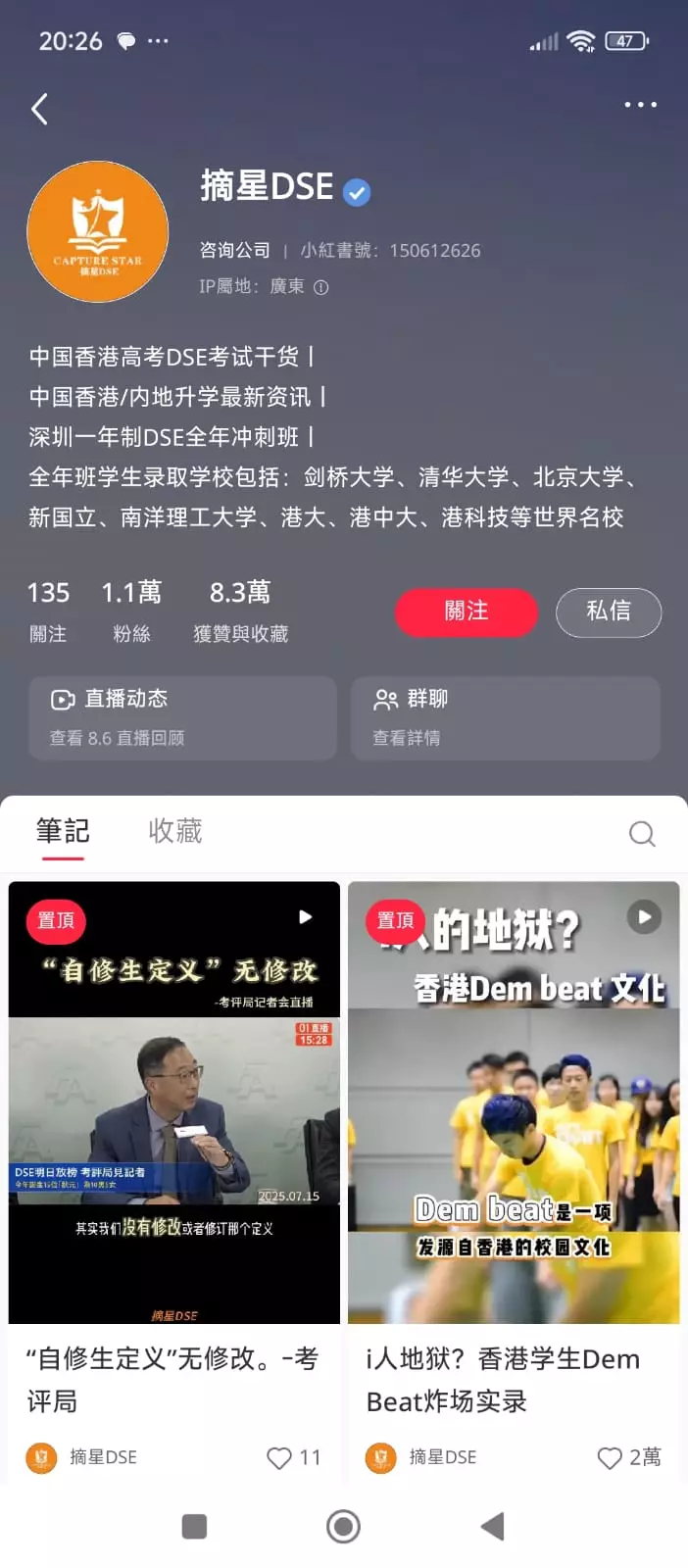This screenshot has width=688, height=1568.
Task: Open the 直播动态 live replay card
Action: [182, 718]
